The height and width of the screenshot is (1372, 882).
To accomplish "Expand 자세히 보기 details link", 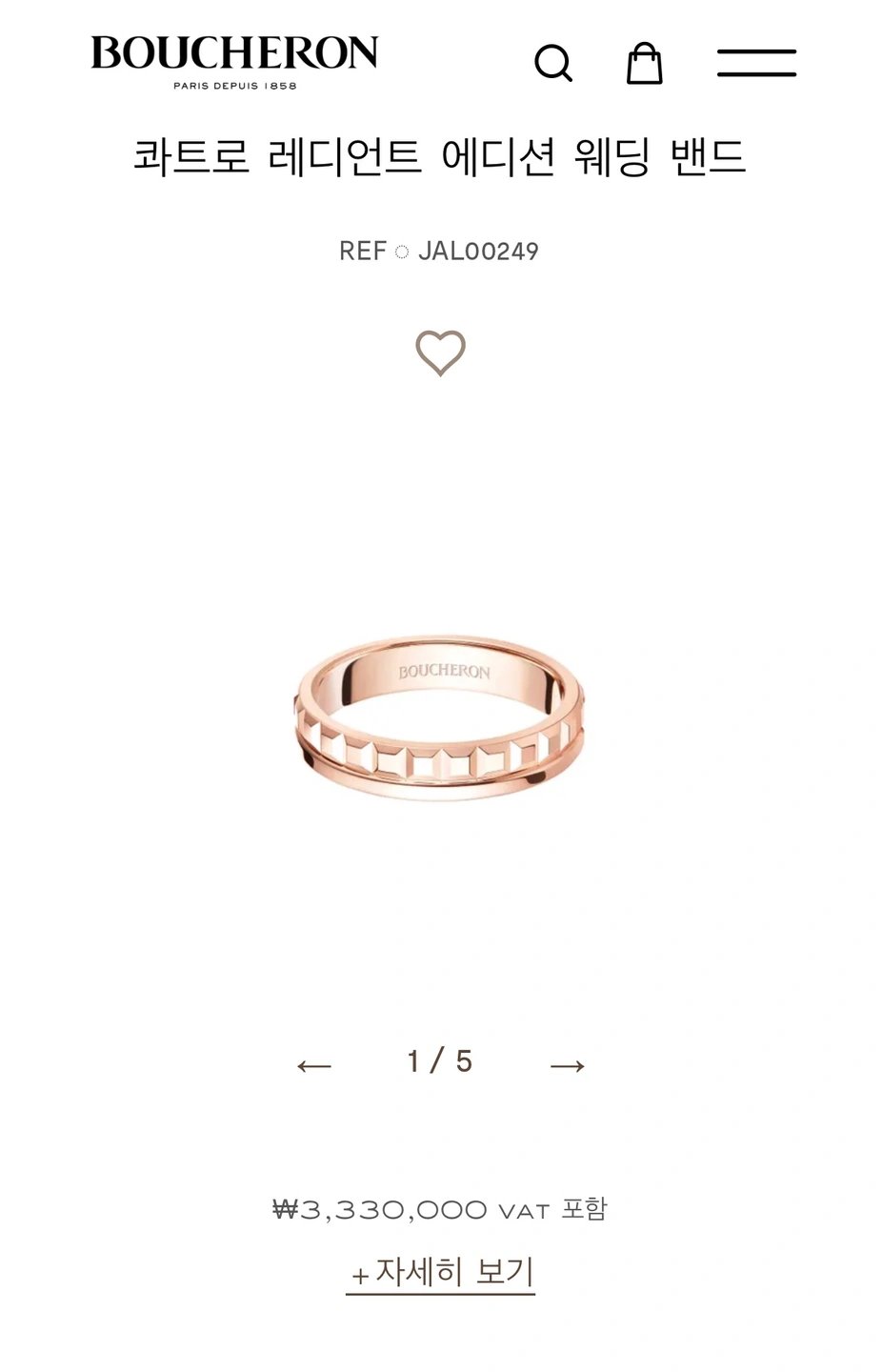I will (441, 1272).
